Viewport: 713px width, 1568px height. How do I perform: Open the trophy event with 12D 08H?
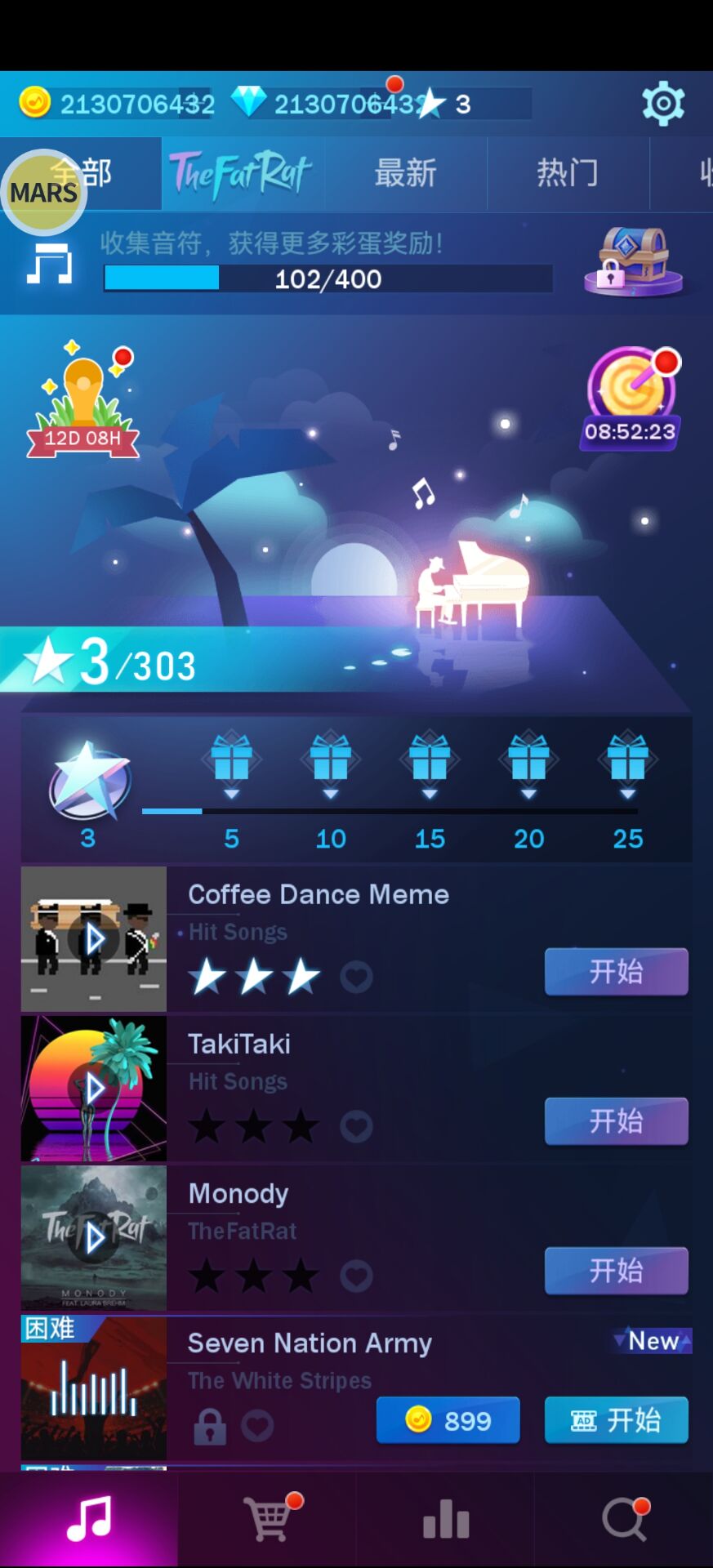[83, 400]
